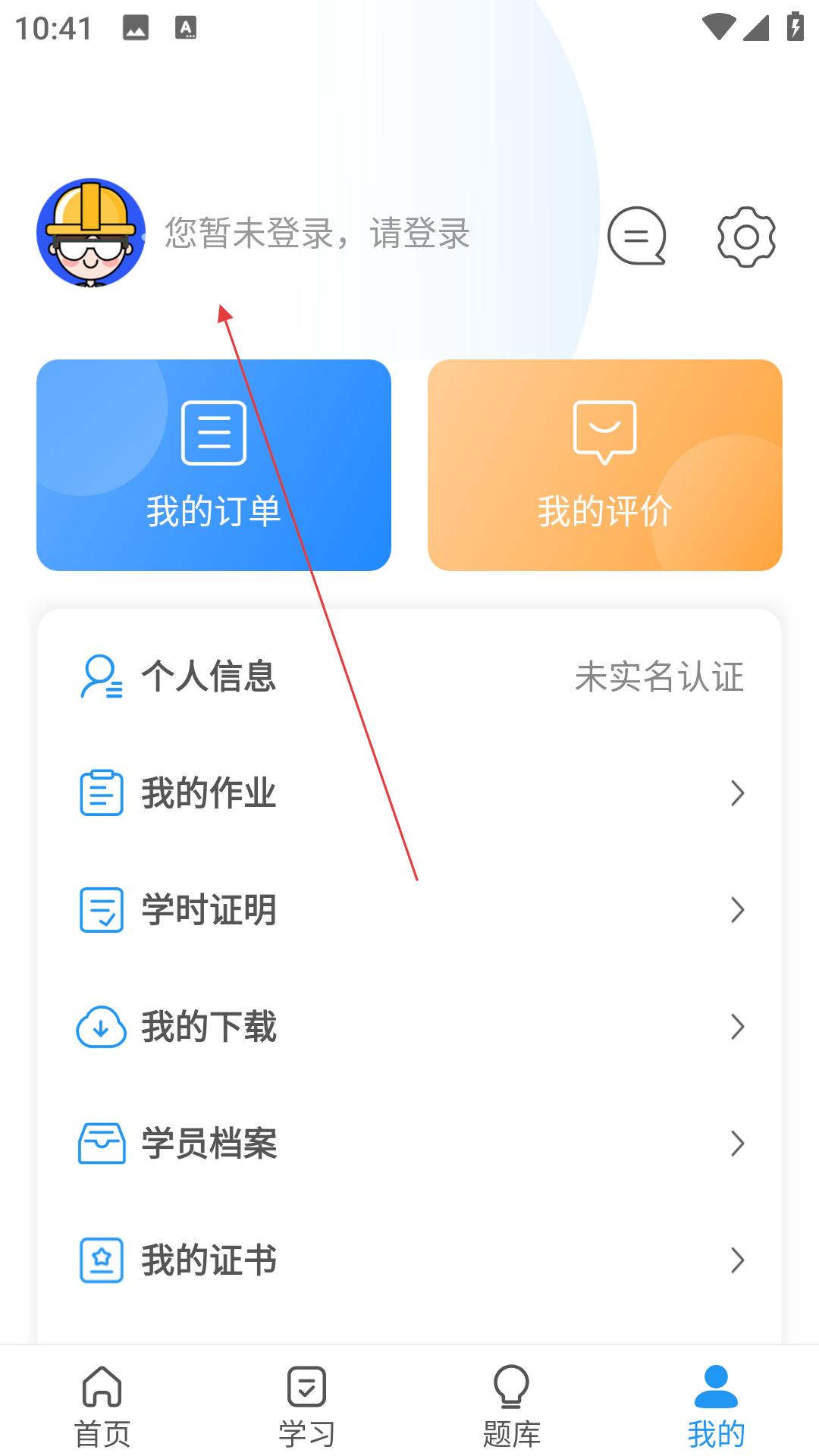This screenshot has height=1456, width=819.
Task: Open the messages chat bubble icon
Action: click(x=636, y=236)
